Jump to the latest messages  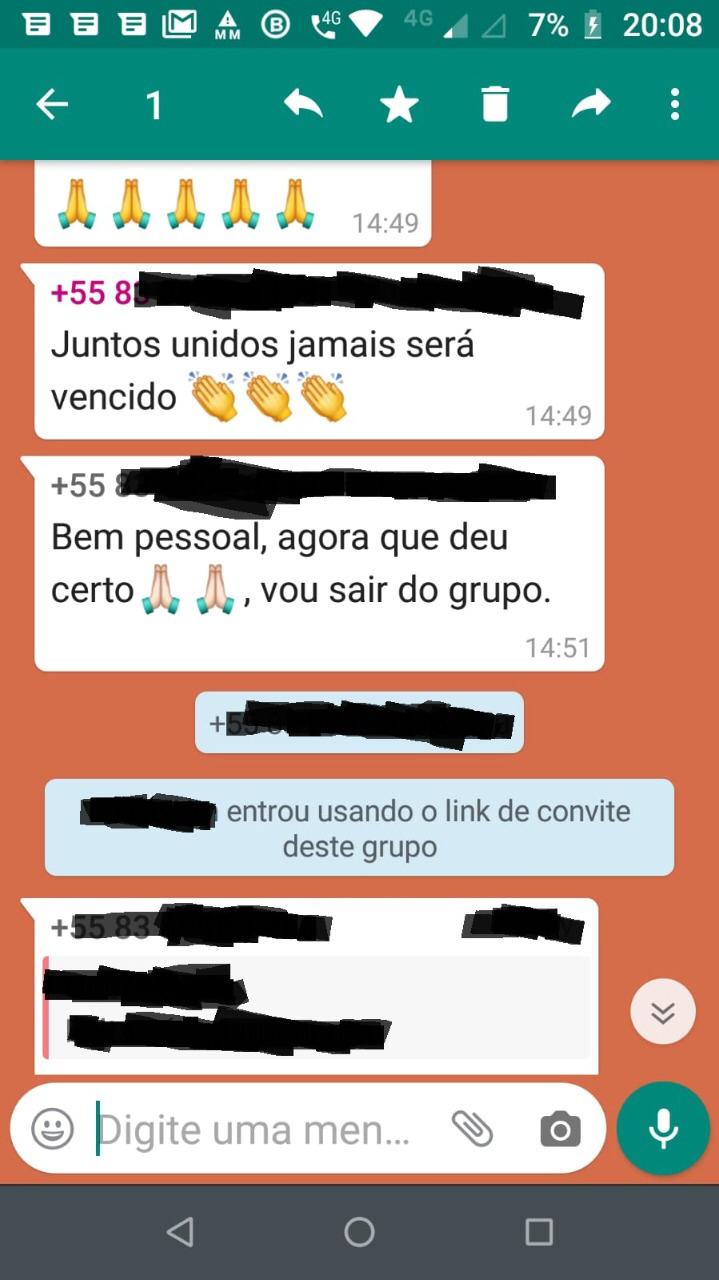[x=662, y=1012]
